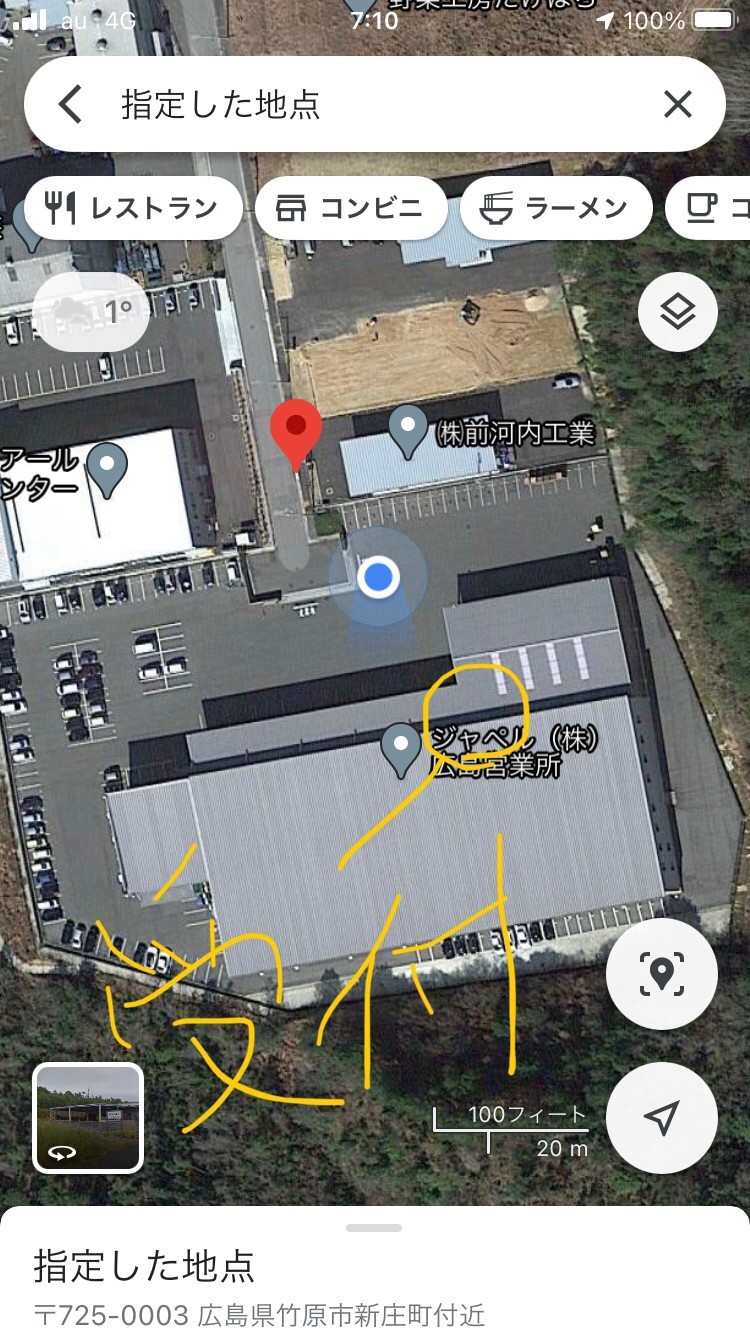Recenter the map with the arrow button
The image size is (750, 1334).
(661, 1117)
